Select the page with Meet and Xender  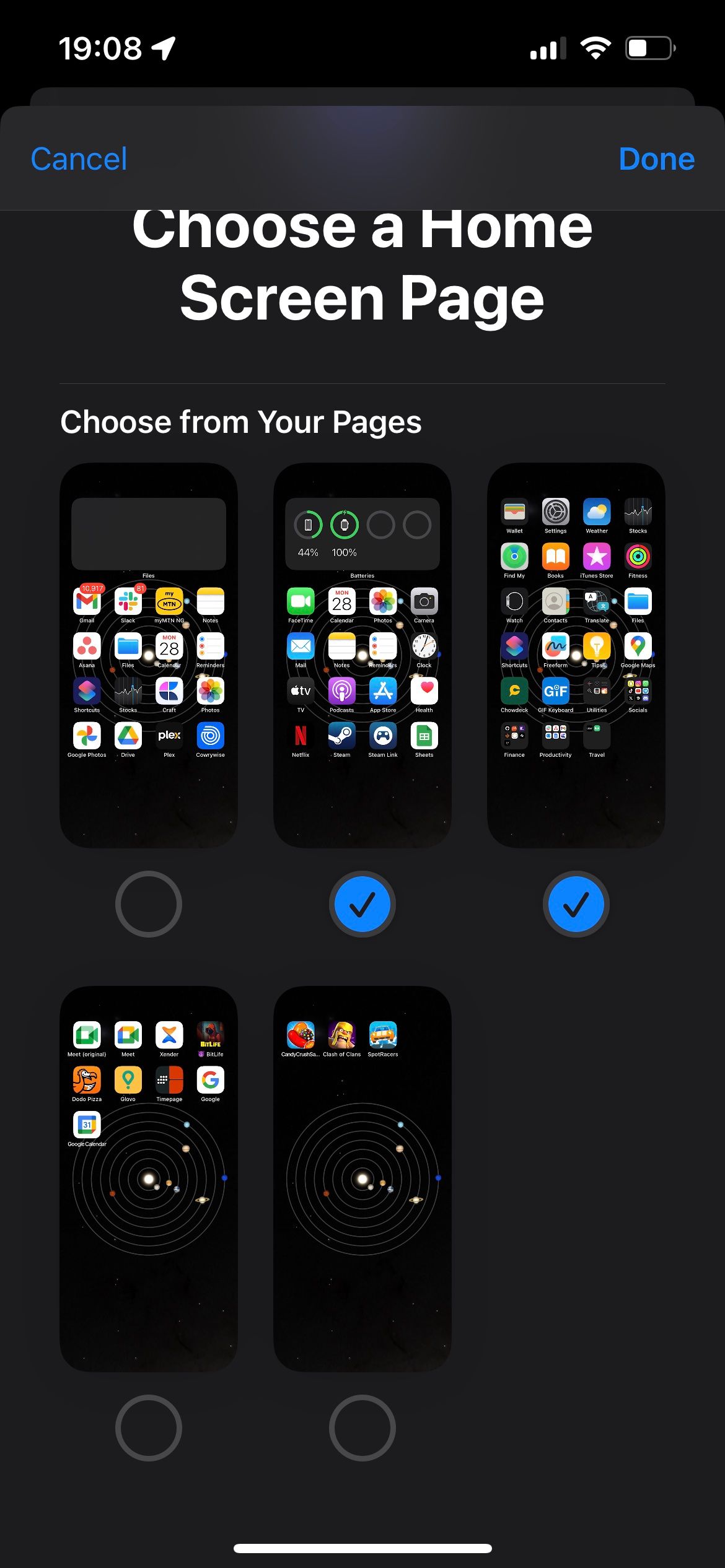[x=149, y=1427]
